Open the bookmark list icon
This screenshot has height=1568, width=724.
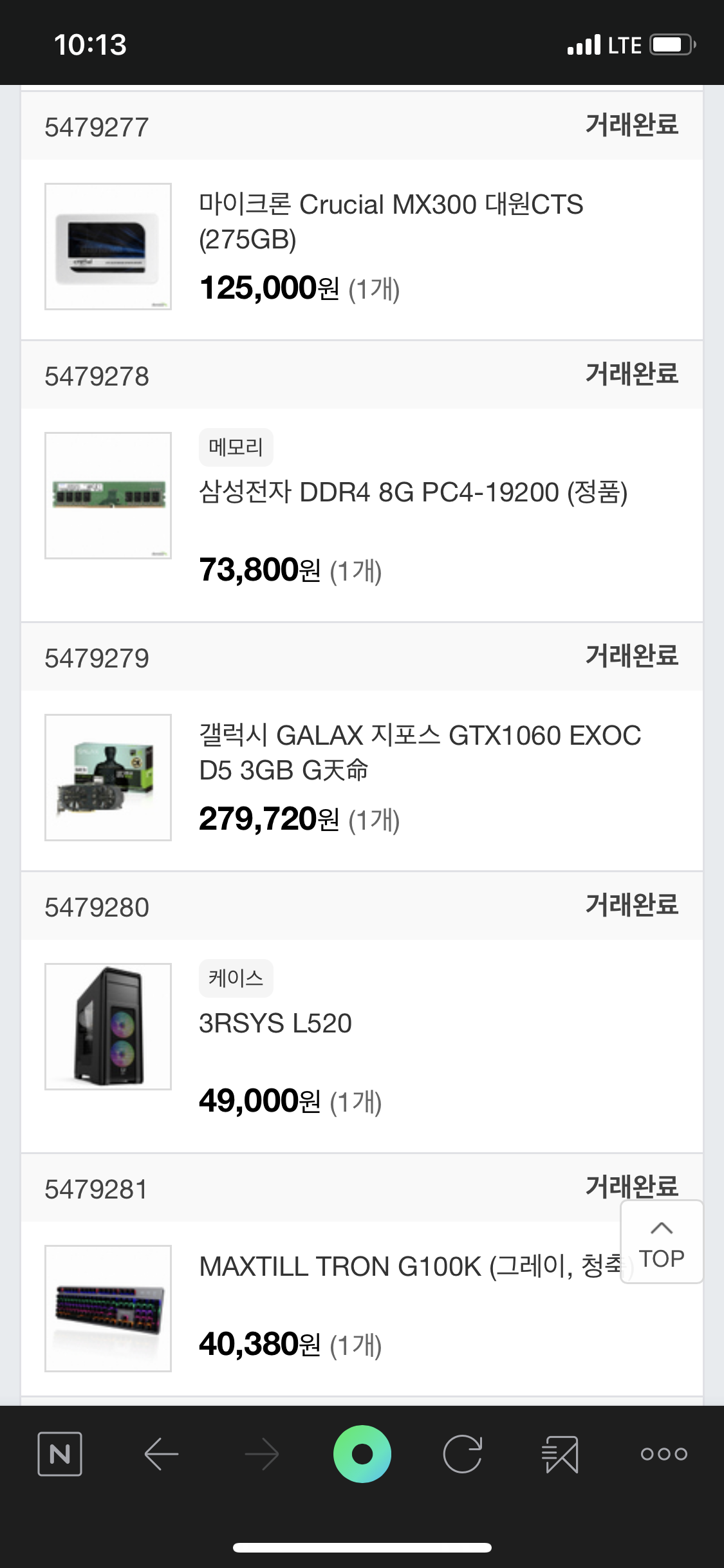point(560,1453)
